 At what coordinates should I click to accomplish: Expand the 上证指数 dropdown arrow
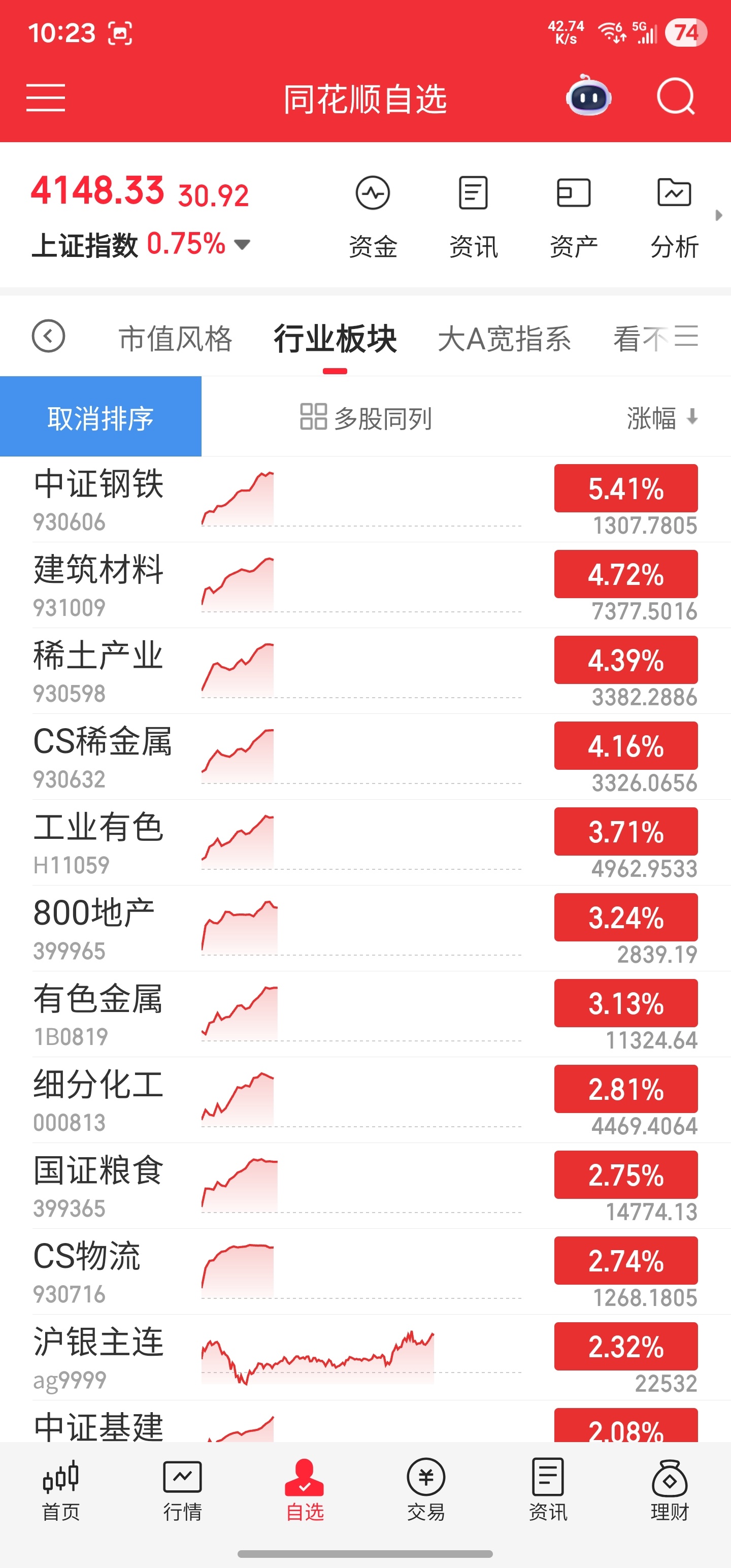click(x=242, y=244)
